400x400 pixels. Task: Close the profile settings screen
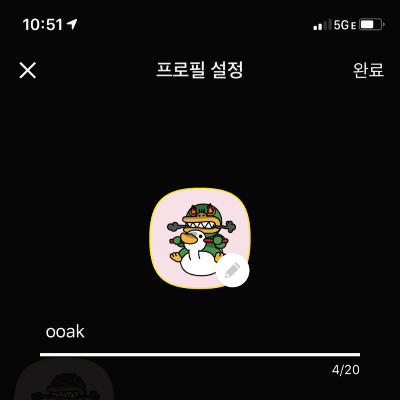[x=28, y=70]
